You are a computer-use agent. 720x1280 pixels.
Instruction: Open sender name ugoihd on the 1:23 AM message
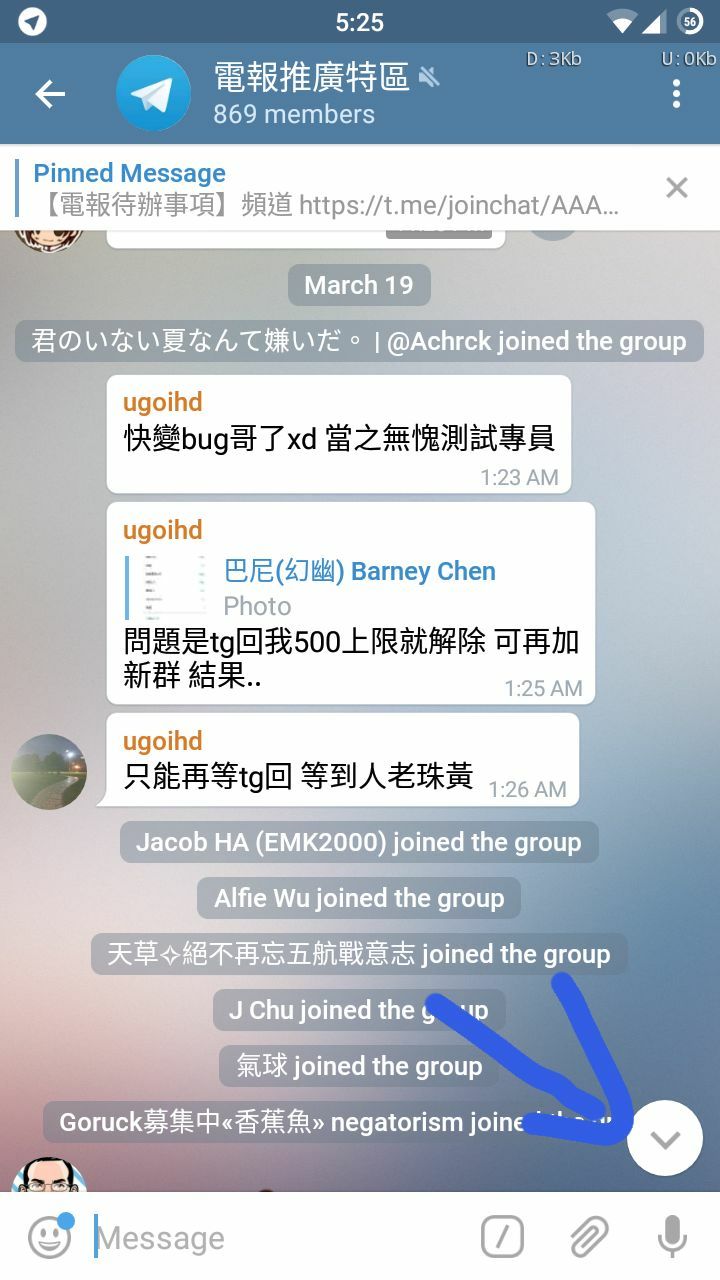click(x=163, y=402)
